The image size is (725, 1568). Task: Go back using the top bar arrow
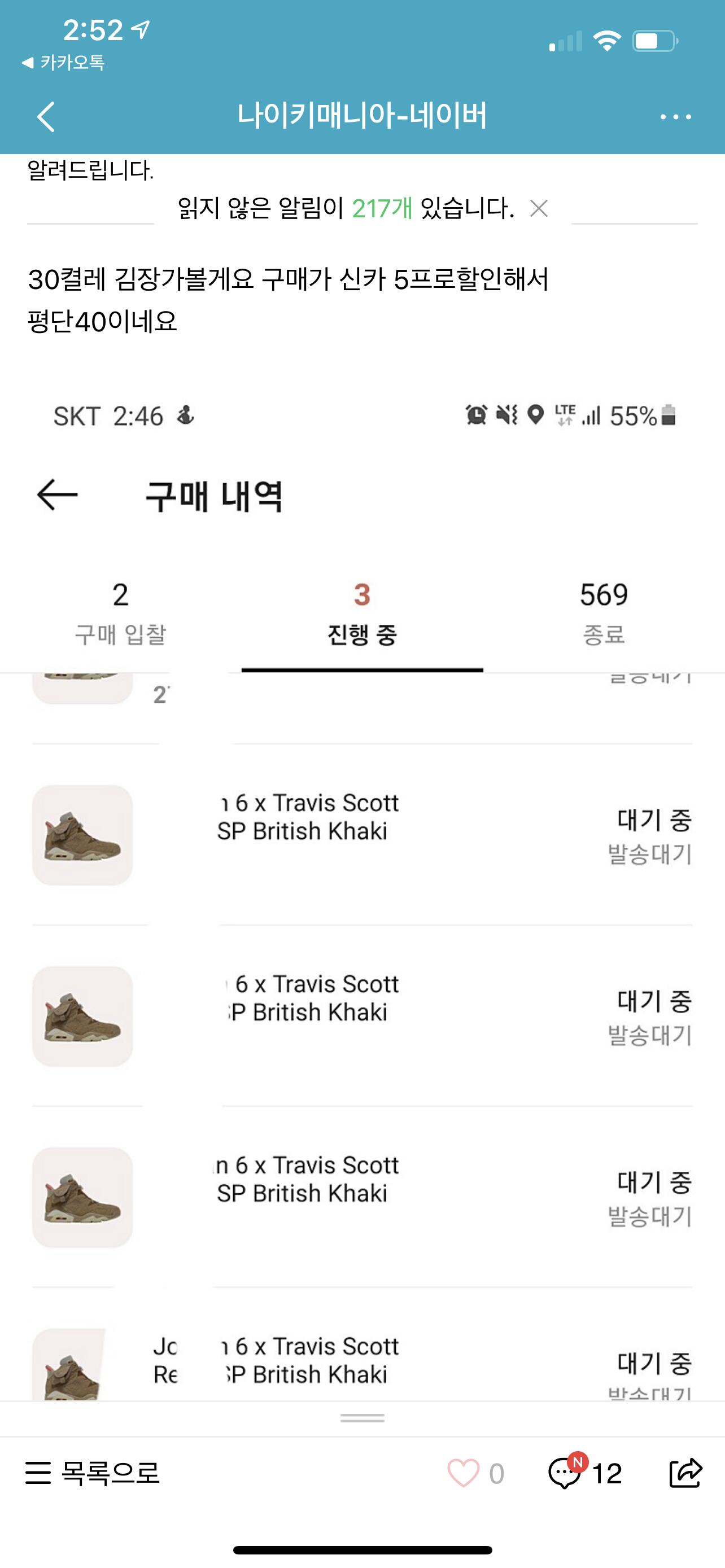pos(46,116)
